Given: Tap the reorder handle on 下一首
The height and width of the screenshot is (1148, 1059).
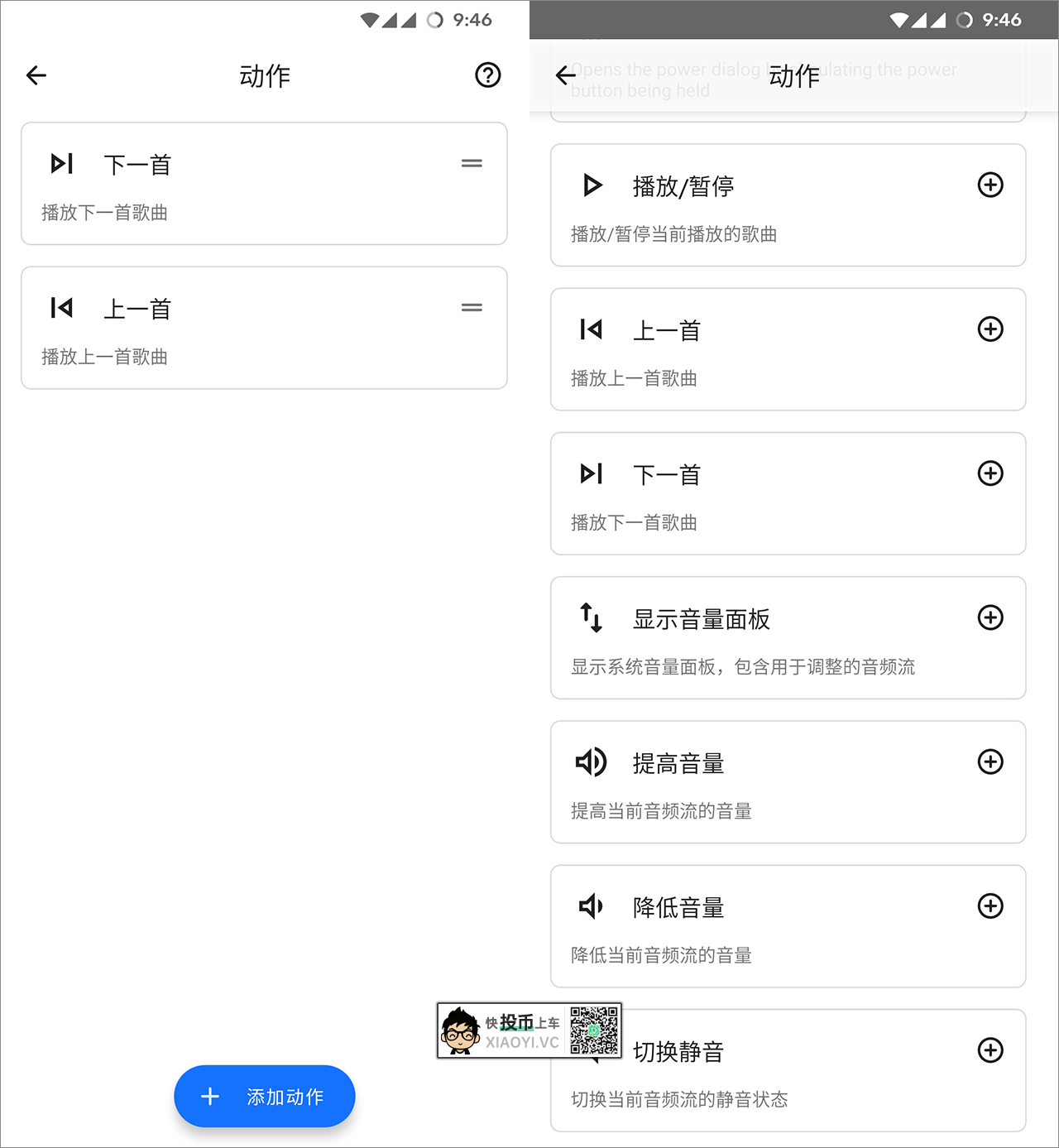Looking at the screenshot, I should click(472, 164).
